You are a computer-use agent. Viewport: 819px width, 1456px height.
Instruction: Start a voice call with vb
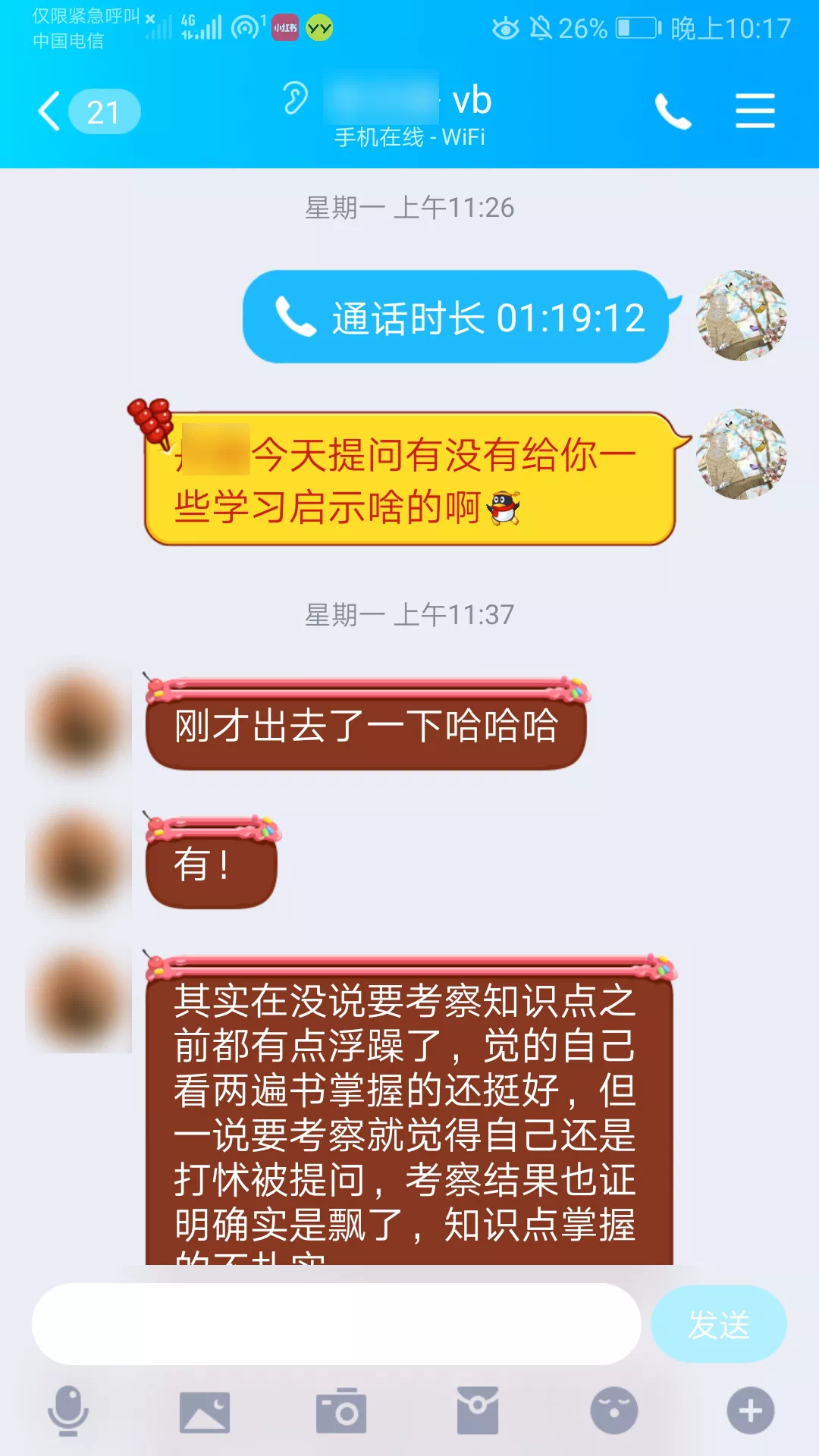coord(673,111)
